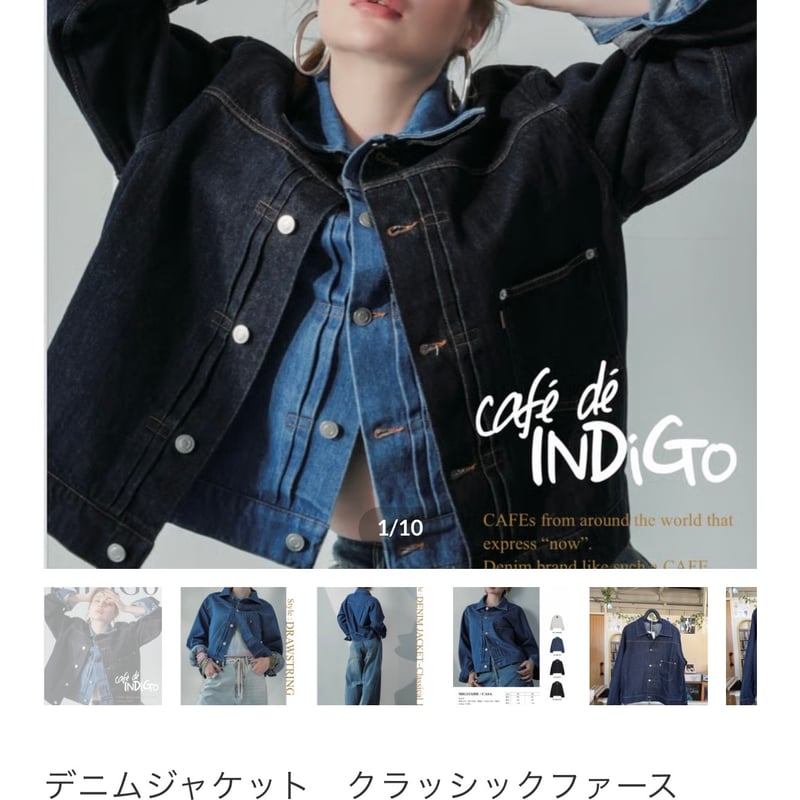
Task: Select the jacket-on-hanger thumbnail
Action: pyautogui.click(x=648, y=646)
